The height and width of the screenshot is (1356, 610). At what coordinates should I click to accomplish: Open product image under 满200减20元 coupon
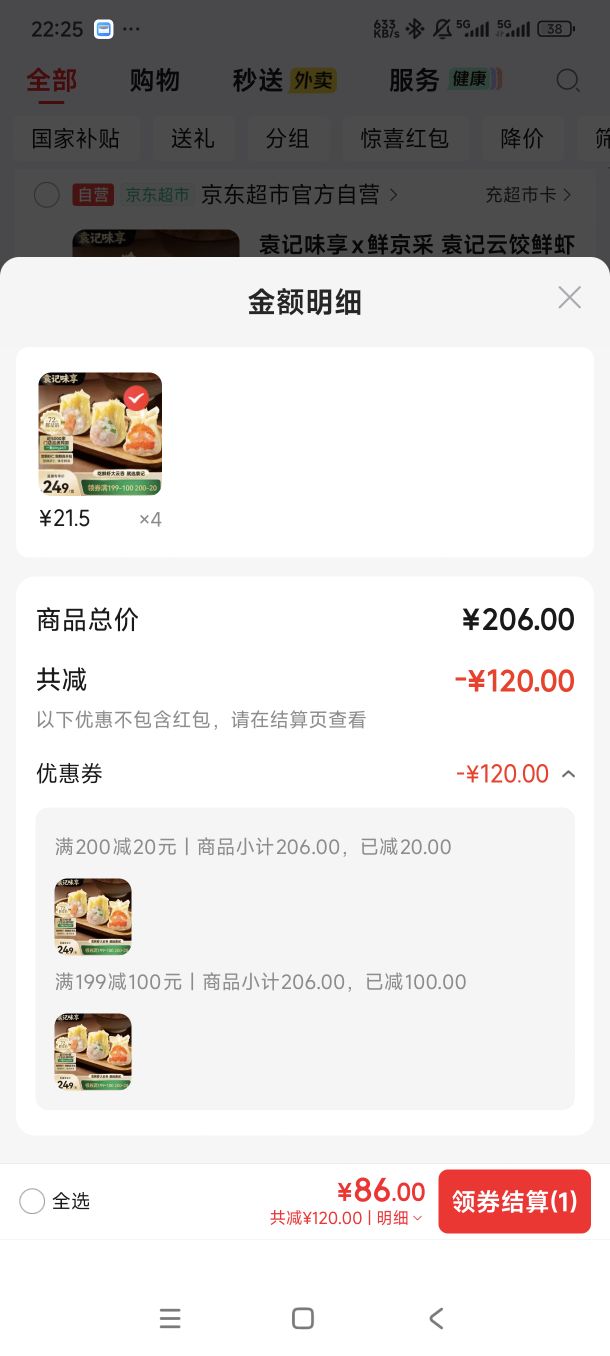click(93, 917)
